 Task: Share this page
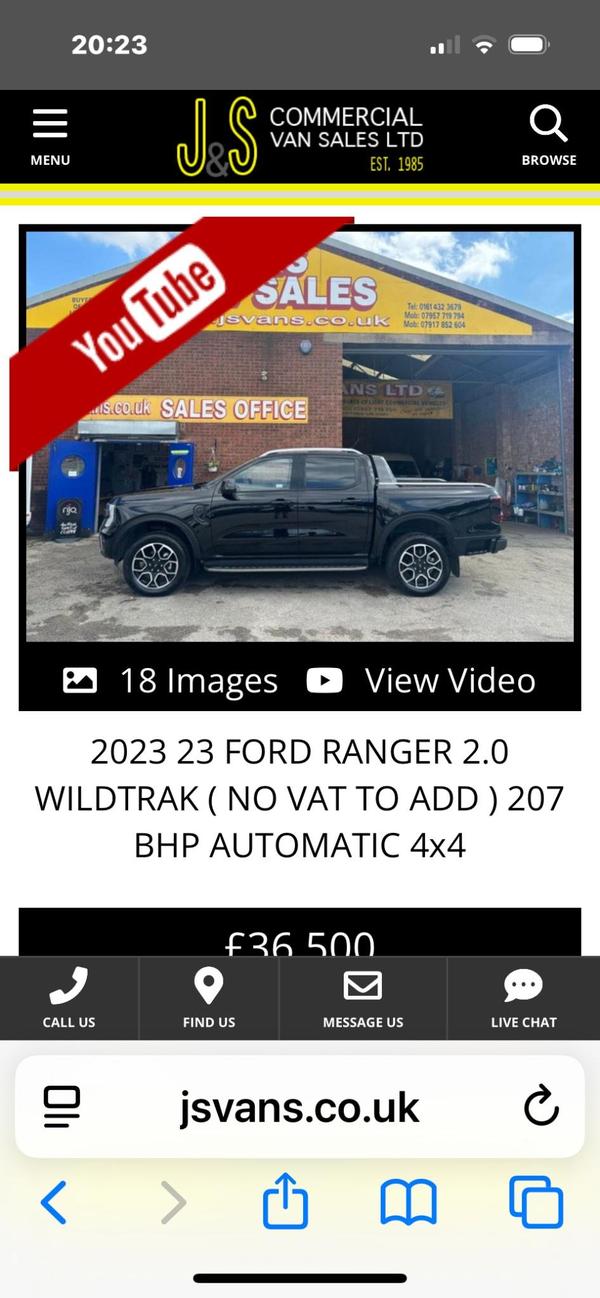point(285,1201)
